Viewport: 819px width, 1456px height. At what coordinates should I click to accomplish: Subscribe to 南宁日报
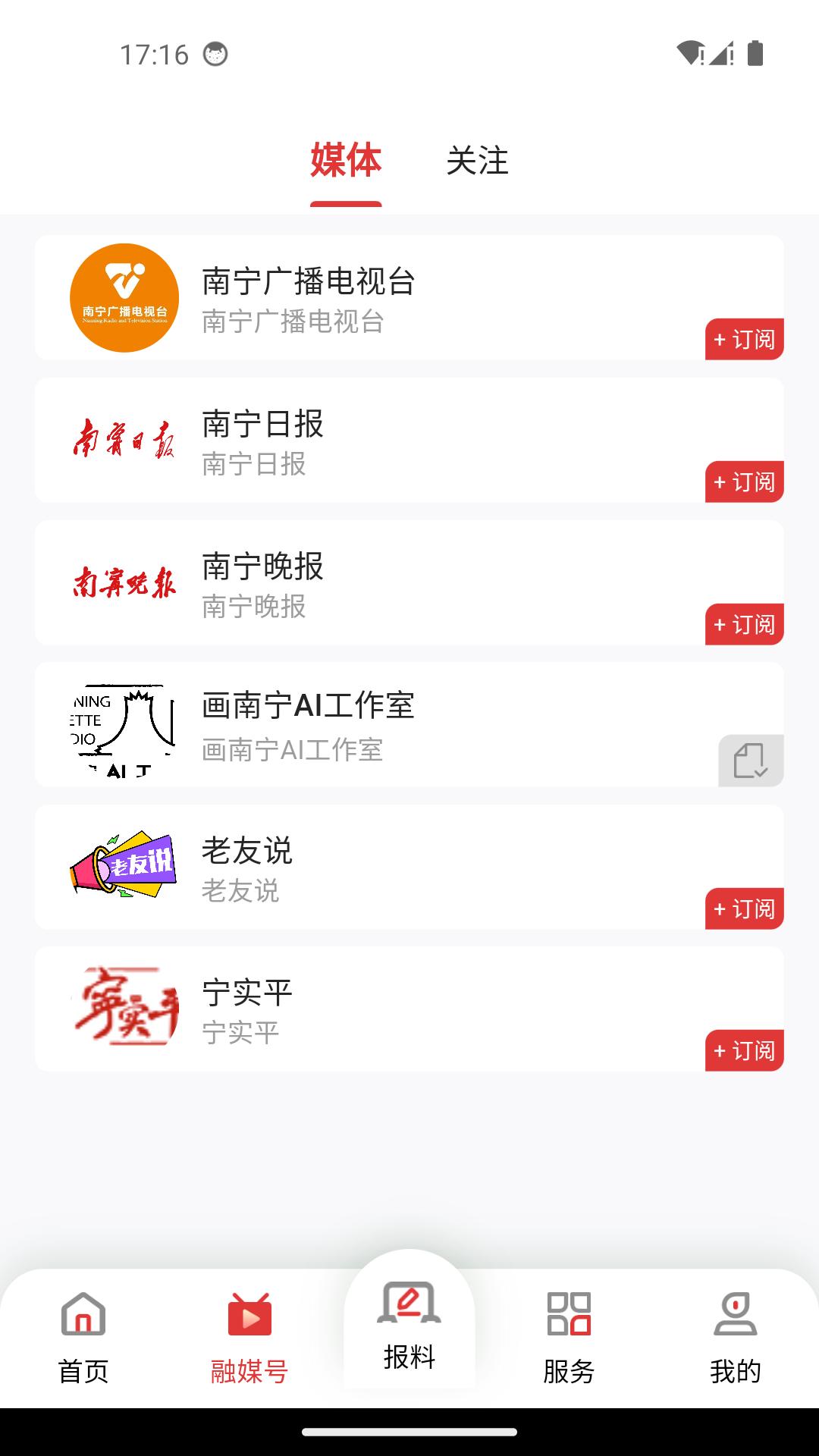click(x=744, y=482)
